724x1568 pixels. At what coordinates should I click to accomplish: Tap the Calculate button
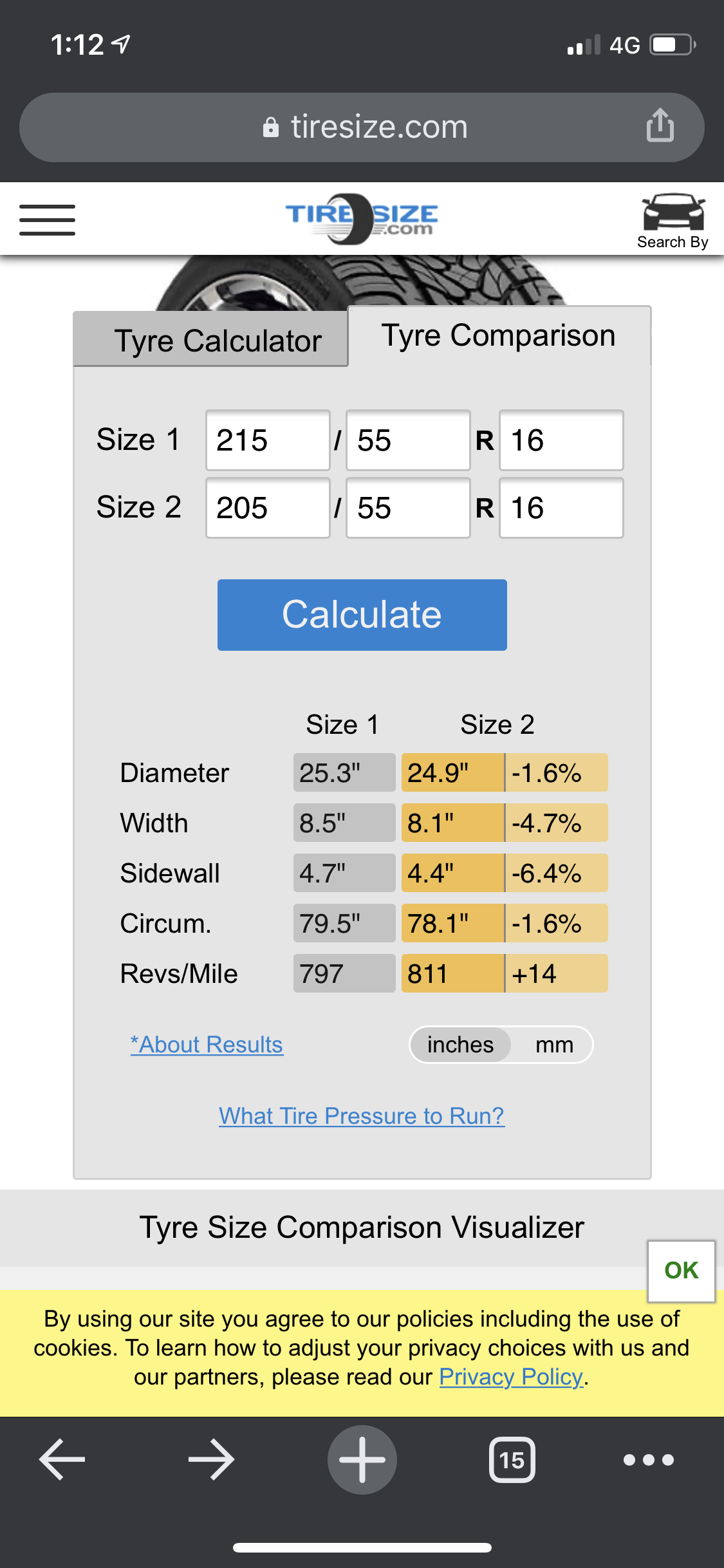362,615
